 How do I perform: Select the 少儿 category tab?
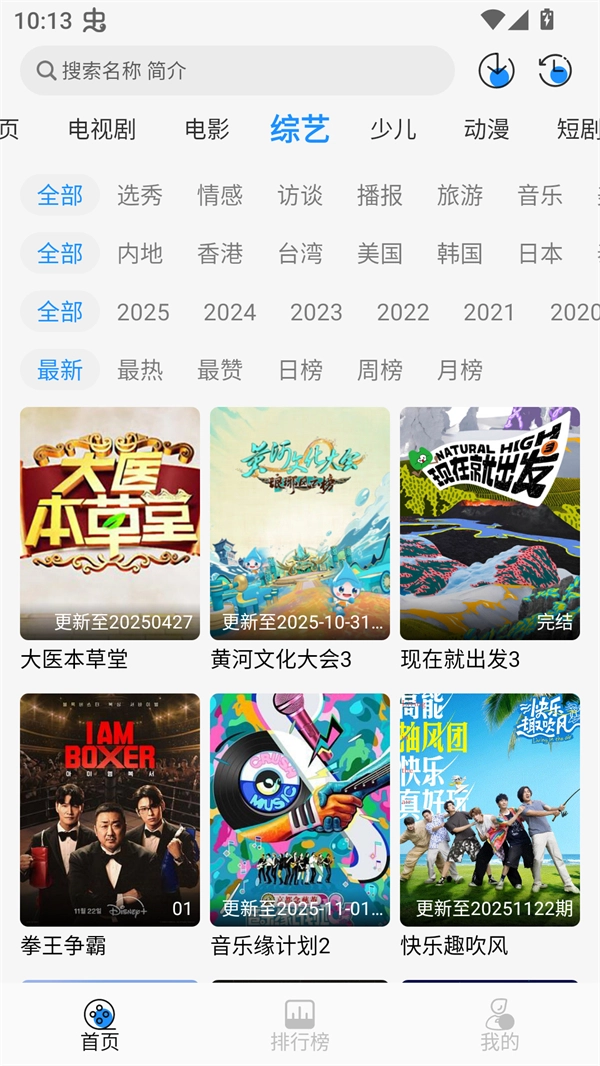(393, 129)
